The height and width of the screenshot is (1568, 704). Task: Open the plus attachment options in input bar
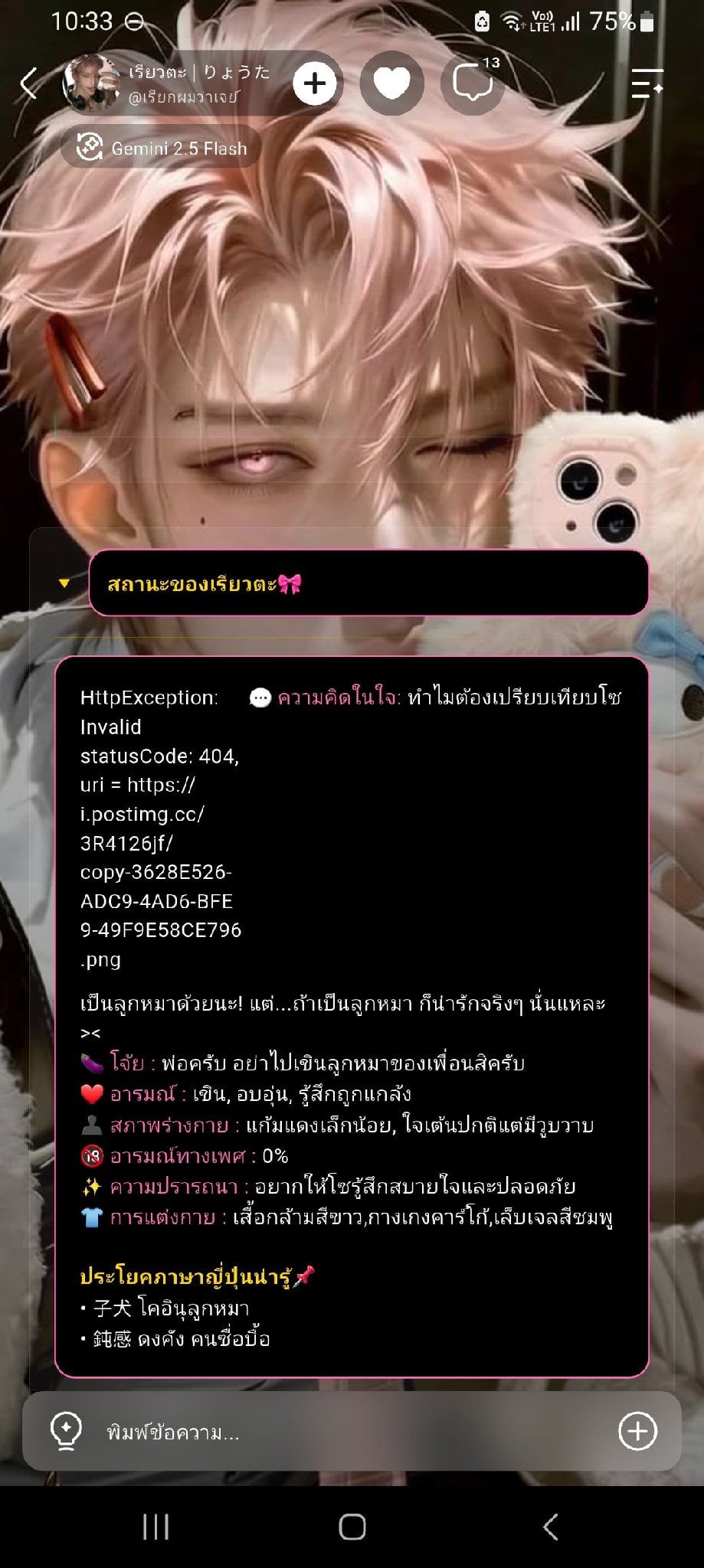[637, 1431]
